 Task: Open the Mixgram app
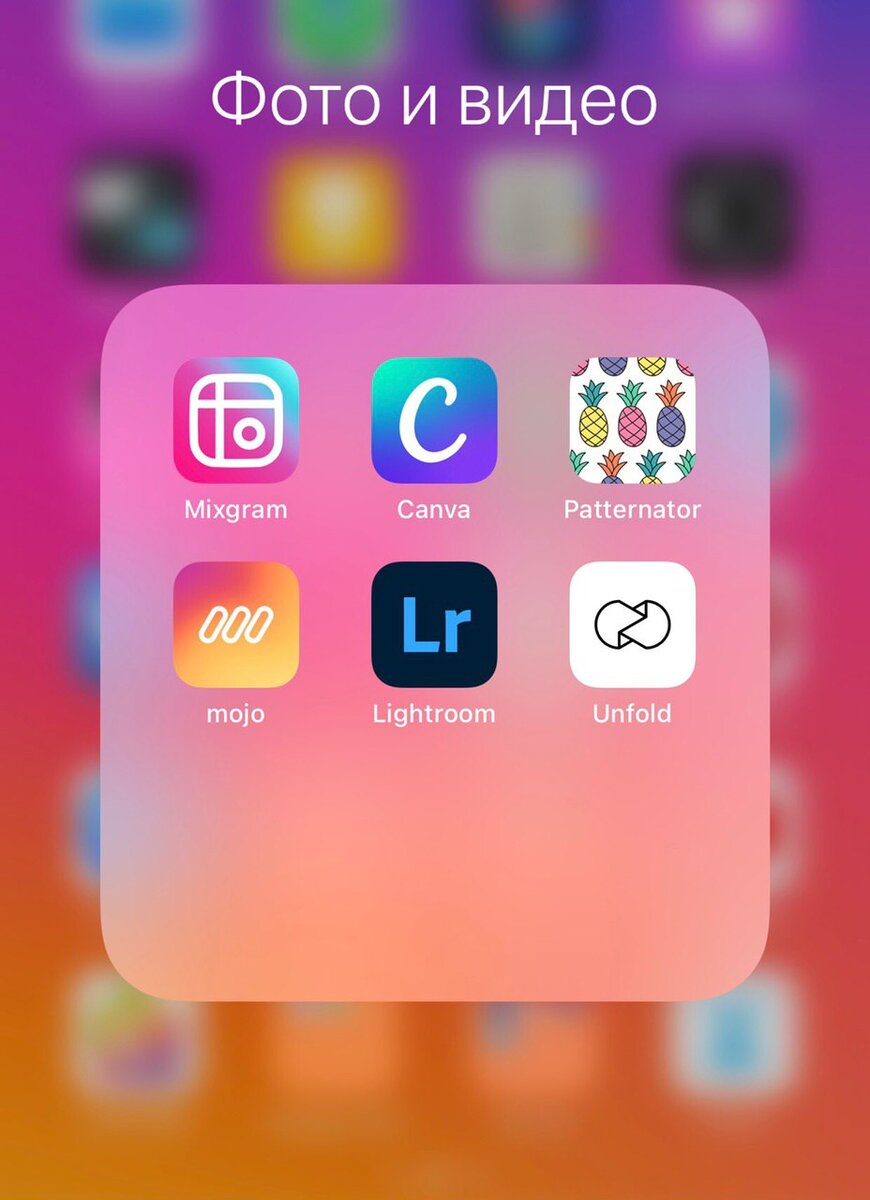236,420
